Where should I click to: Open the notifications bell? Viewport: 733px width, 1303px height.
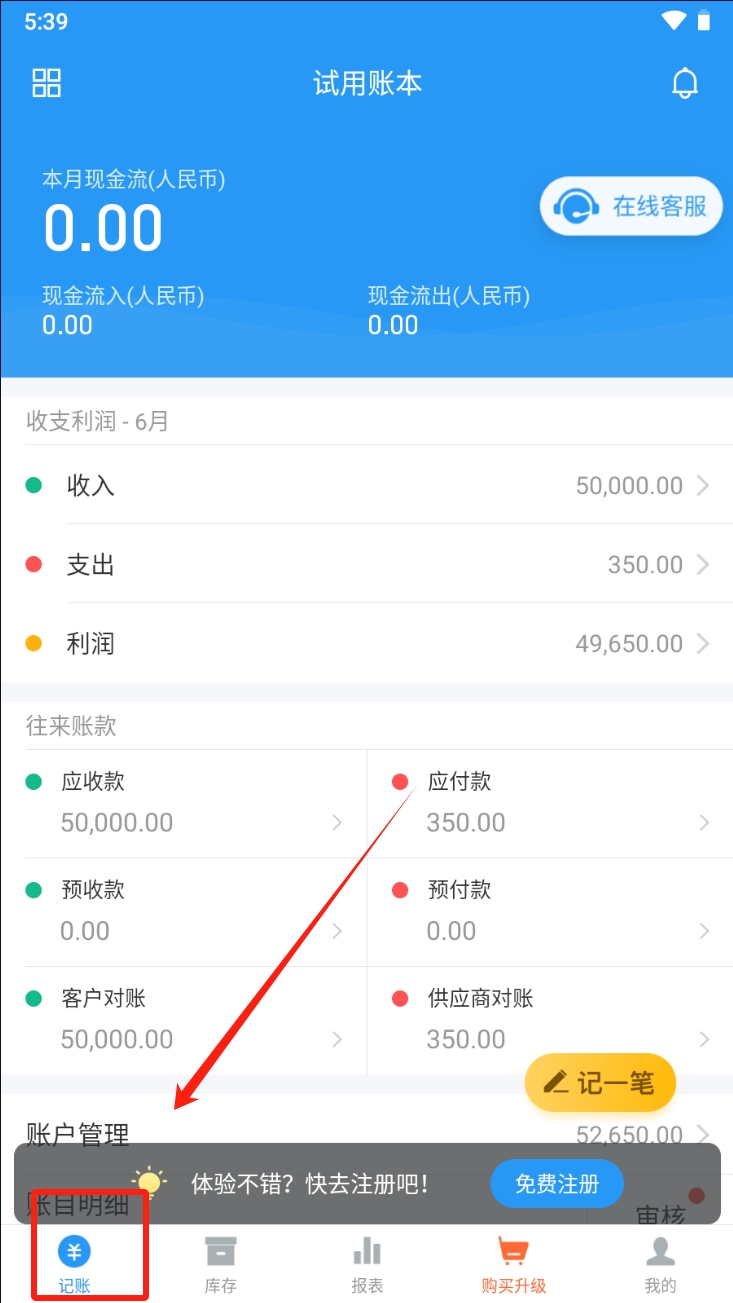pyautogui.click(x=685, y=83)
